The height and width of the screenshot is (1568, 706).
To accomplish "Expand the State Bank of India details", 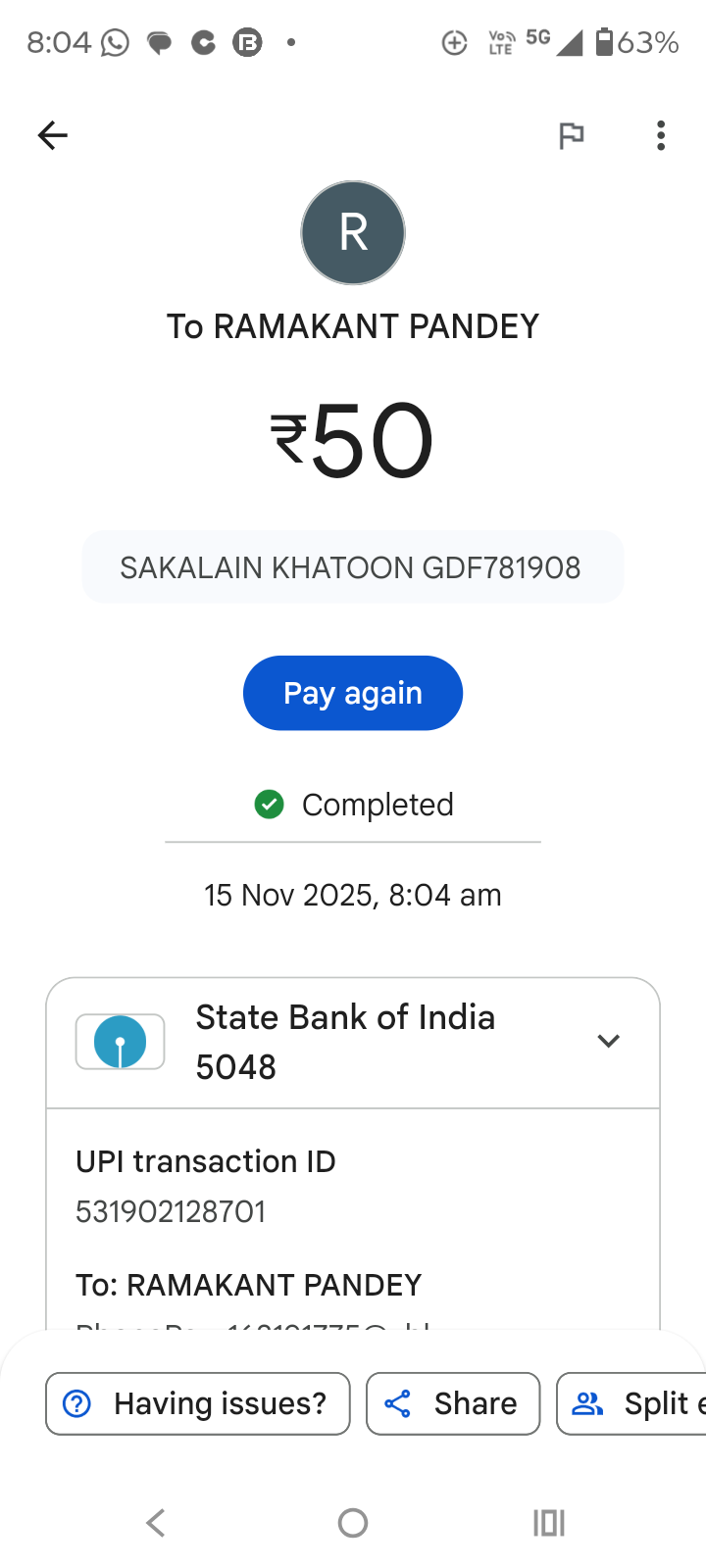I will click(608, 1041).
